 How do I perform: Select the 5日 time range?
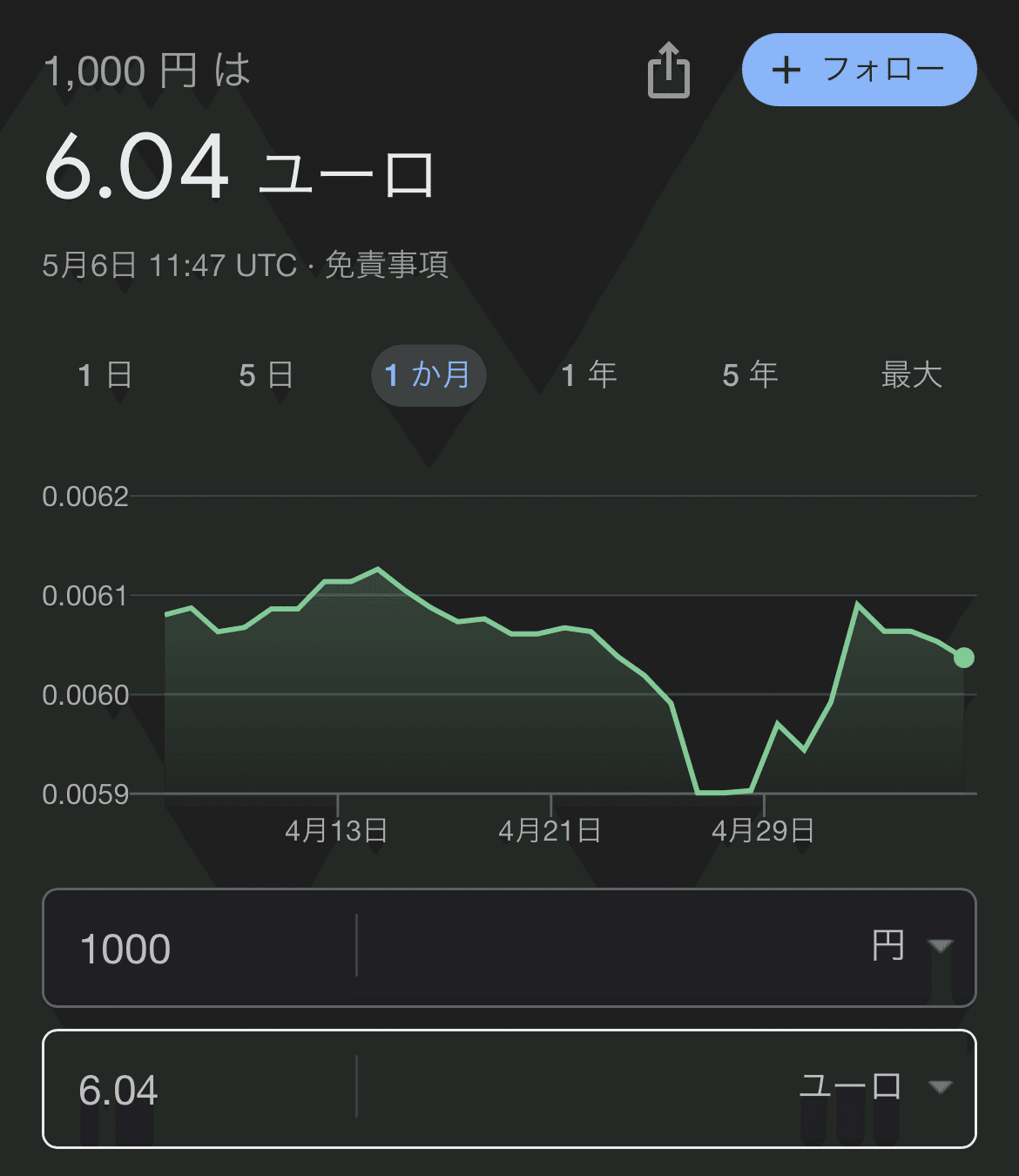264,375
